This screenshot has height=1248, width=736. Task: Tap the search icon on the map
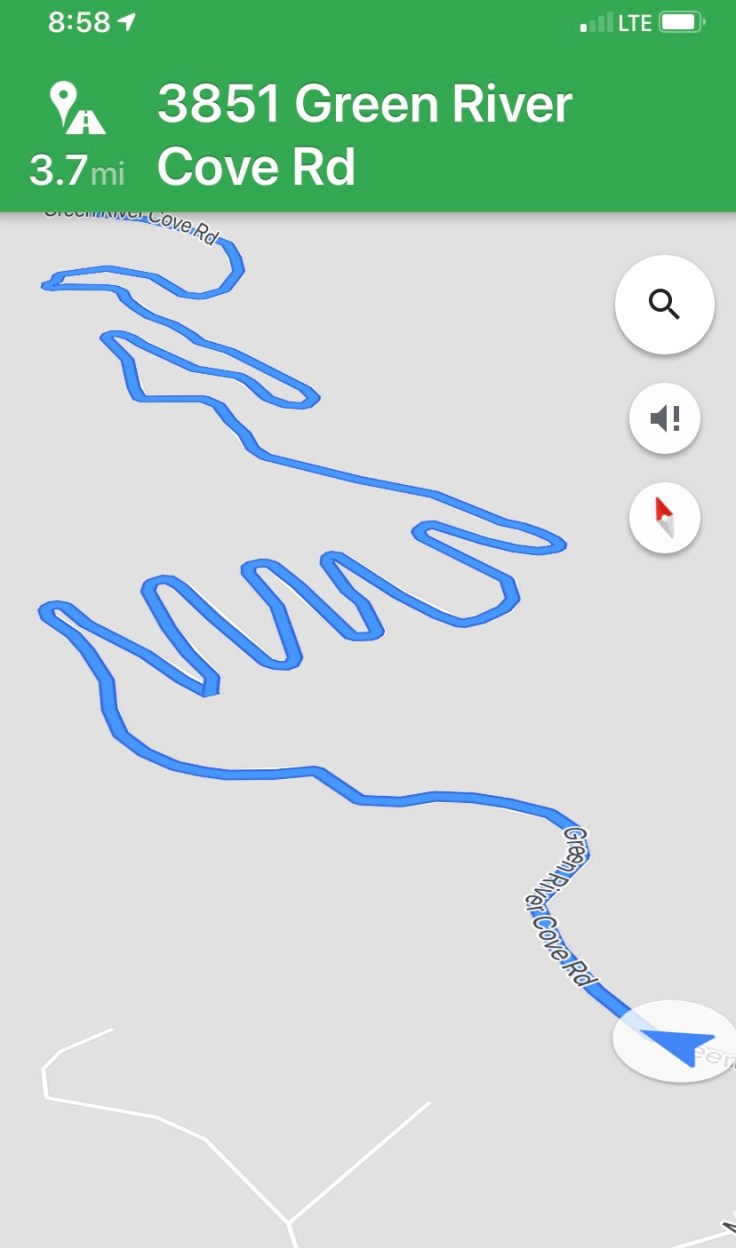coord(664,304)
